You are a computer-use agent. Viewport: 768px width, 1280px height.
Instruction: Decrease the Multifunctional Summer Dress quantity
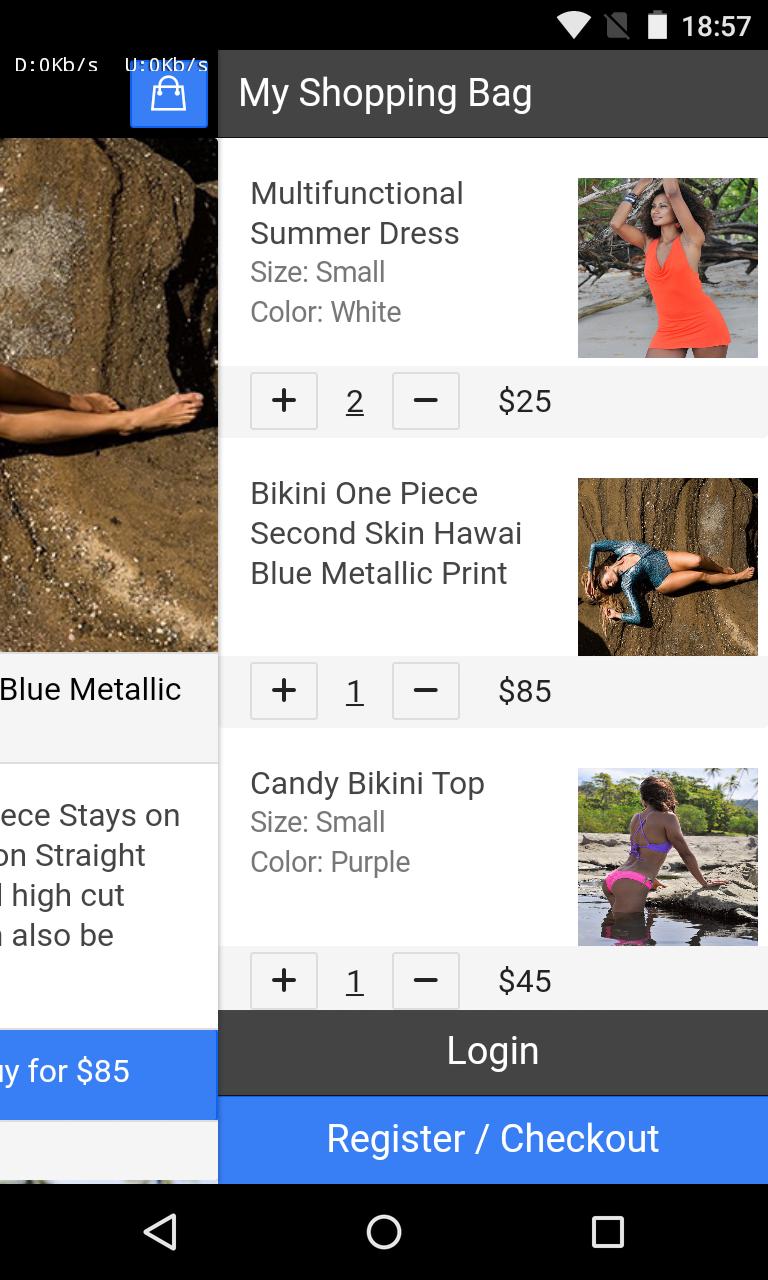pos(425,400)
